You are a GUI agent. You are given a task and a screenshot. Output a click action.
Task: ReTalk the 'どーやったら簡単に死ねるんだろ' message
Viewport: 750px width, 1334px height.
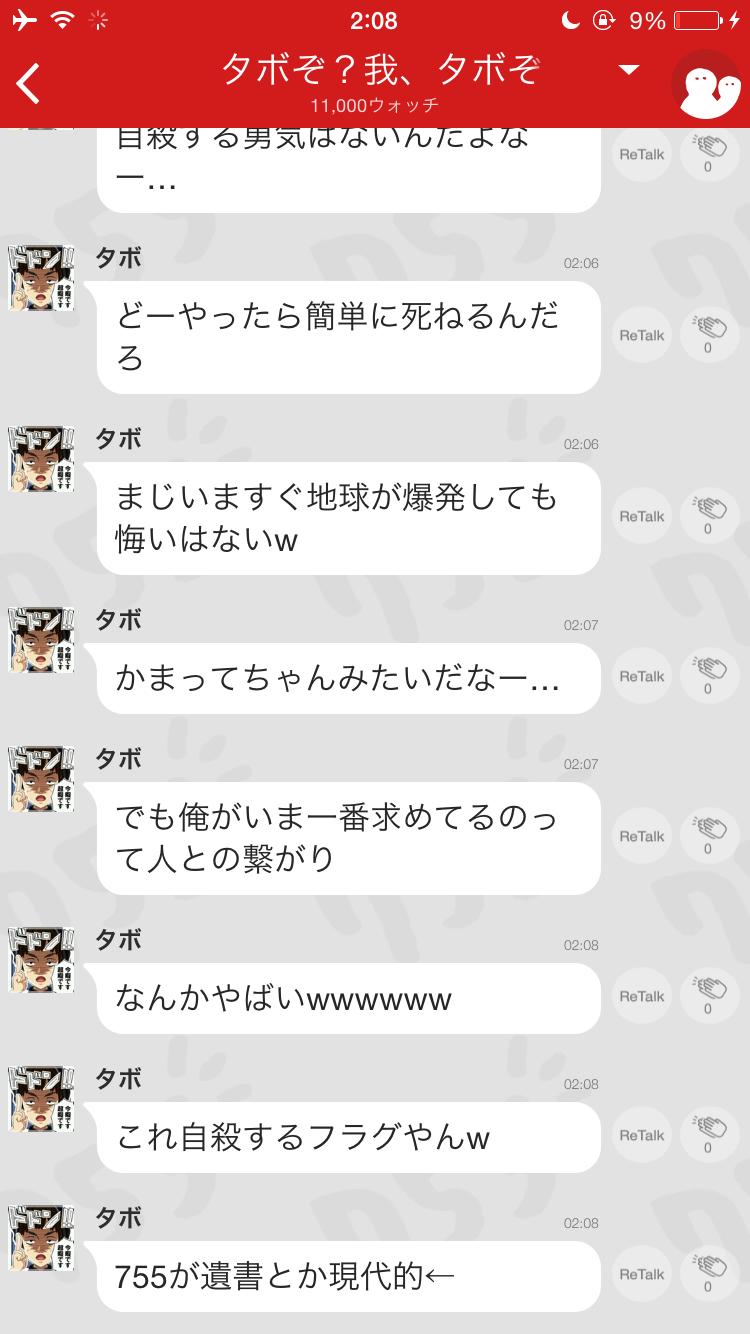coord(640,335)
